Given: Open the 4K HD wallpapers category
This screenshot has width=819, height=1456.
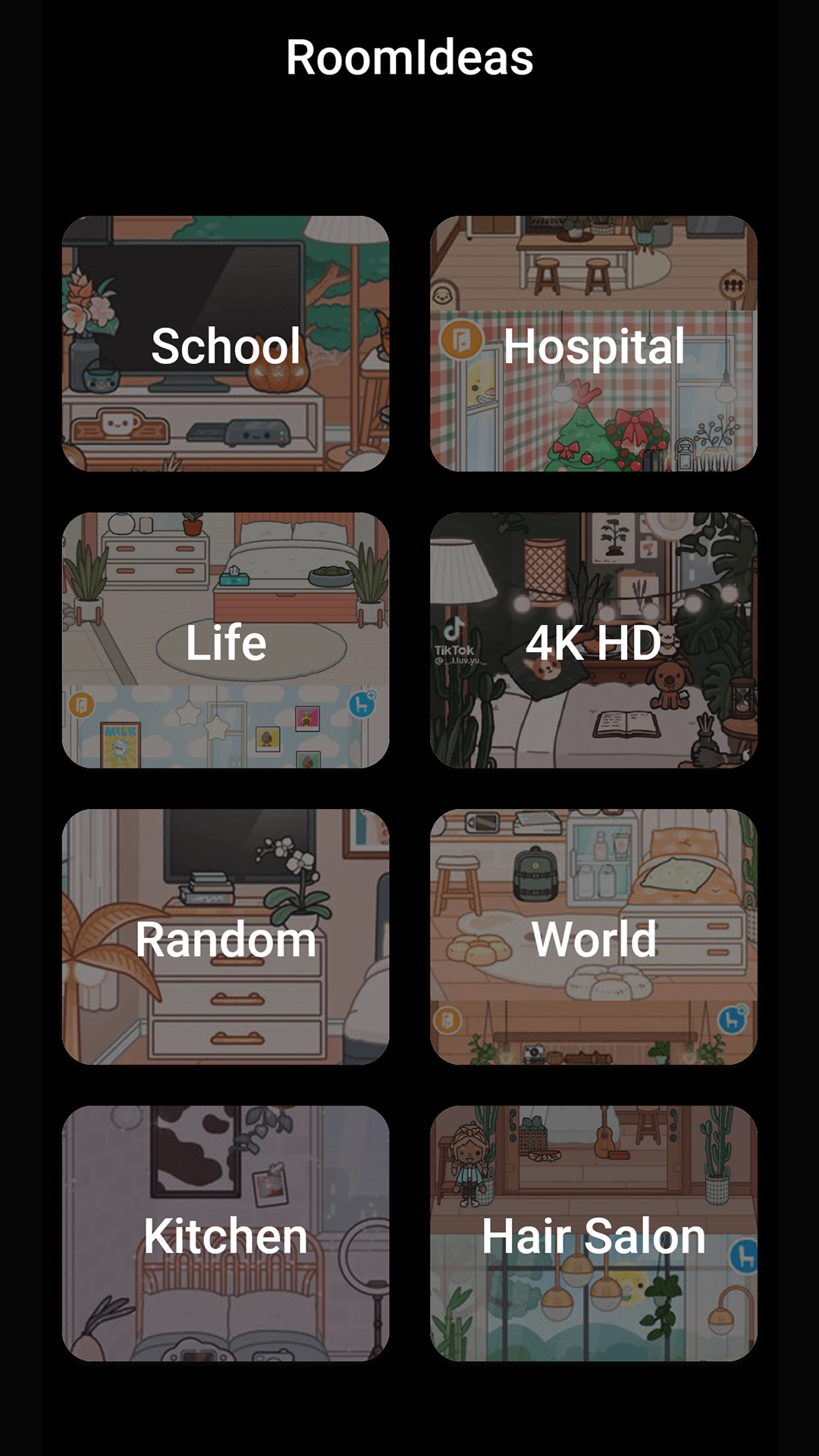Looking at the screenshot, I should click(x=595, y=645).
